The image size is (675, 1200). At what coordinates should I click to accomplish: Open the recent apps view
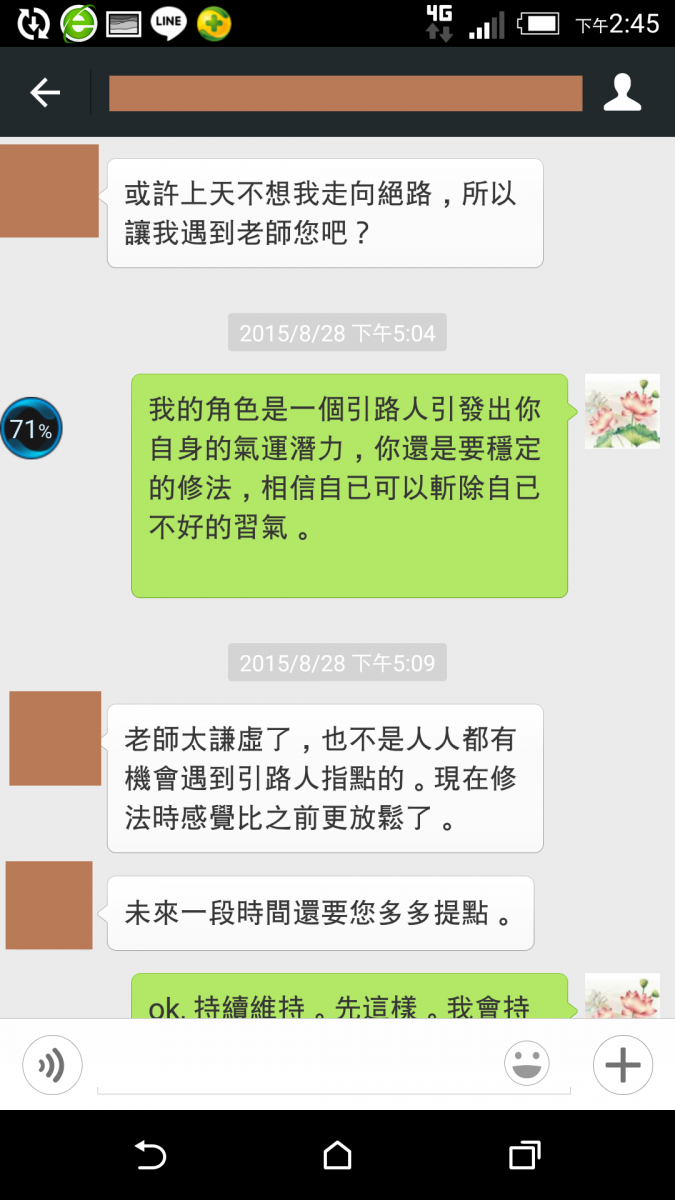(524, 1156)
